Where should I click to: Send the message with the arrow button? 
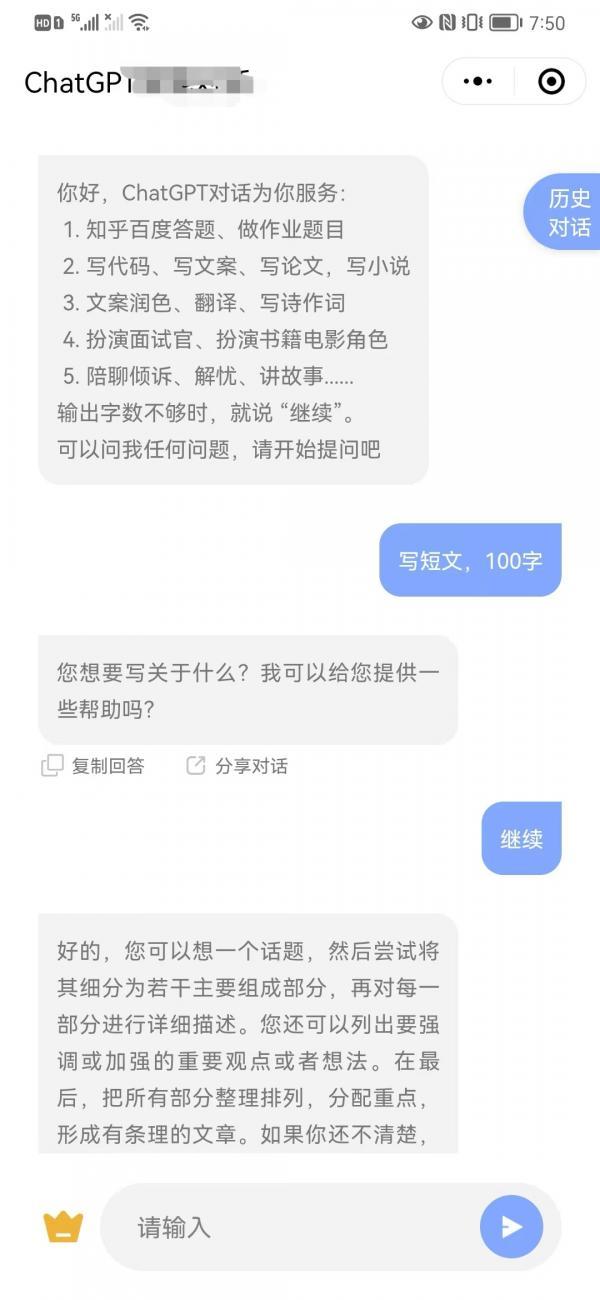511,1227
